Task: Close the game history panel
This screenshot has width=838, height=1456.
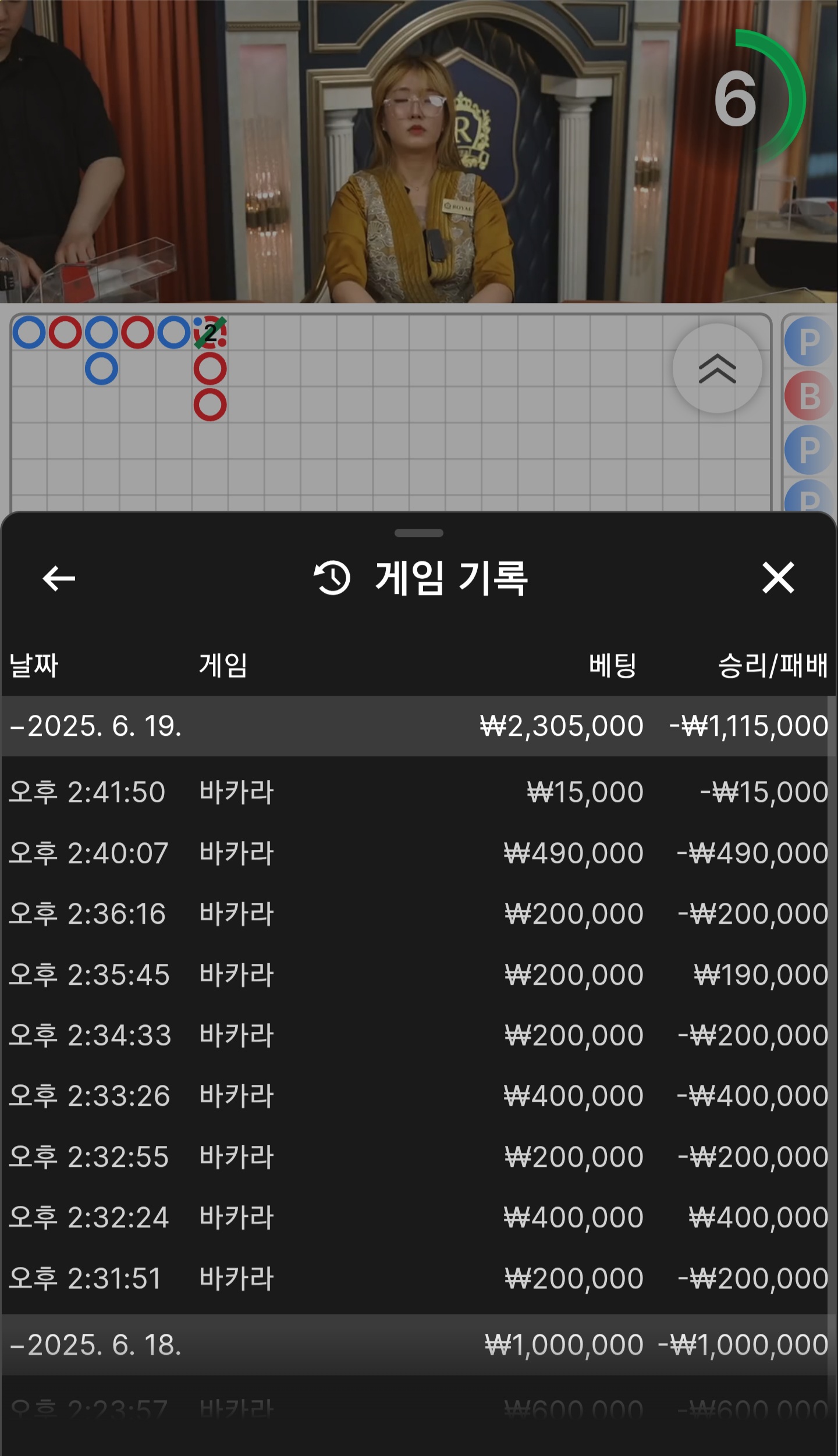Action: click(778, 578)
